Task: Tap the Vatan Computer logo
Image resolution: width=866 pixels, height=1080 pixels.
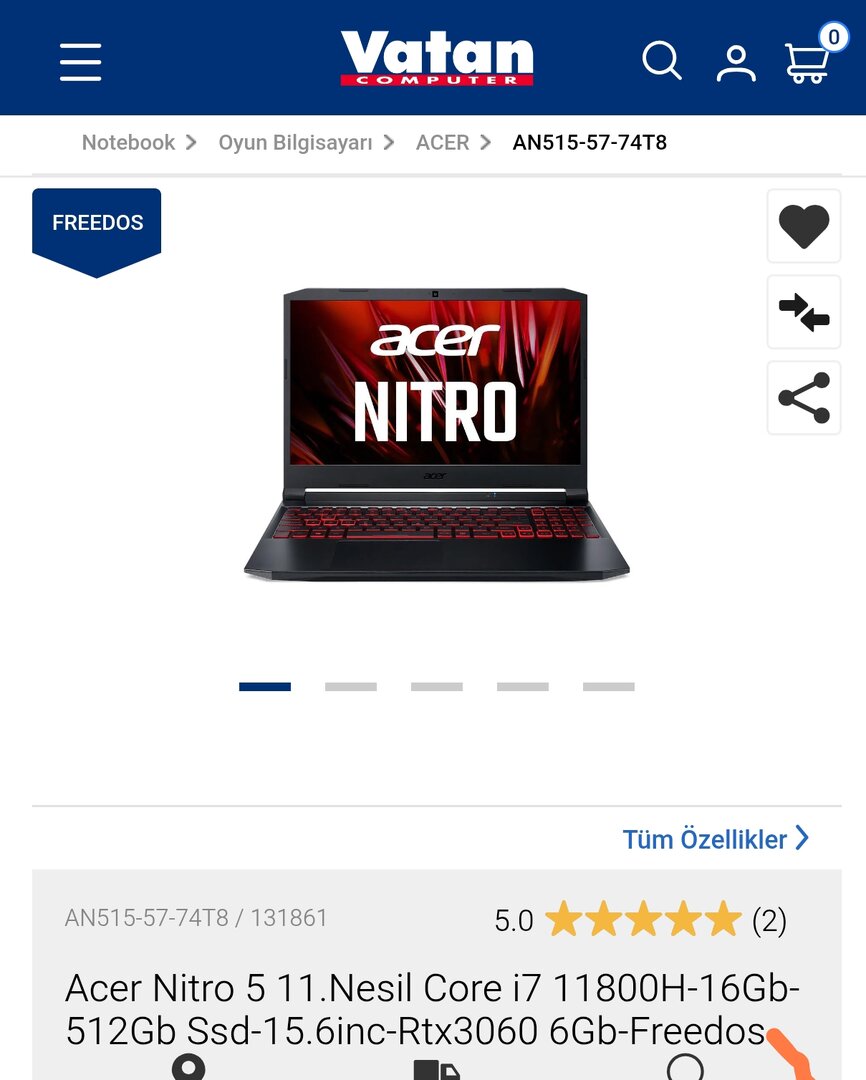Action: (x=437, y=58)
